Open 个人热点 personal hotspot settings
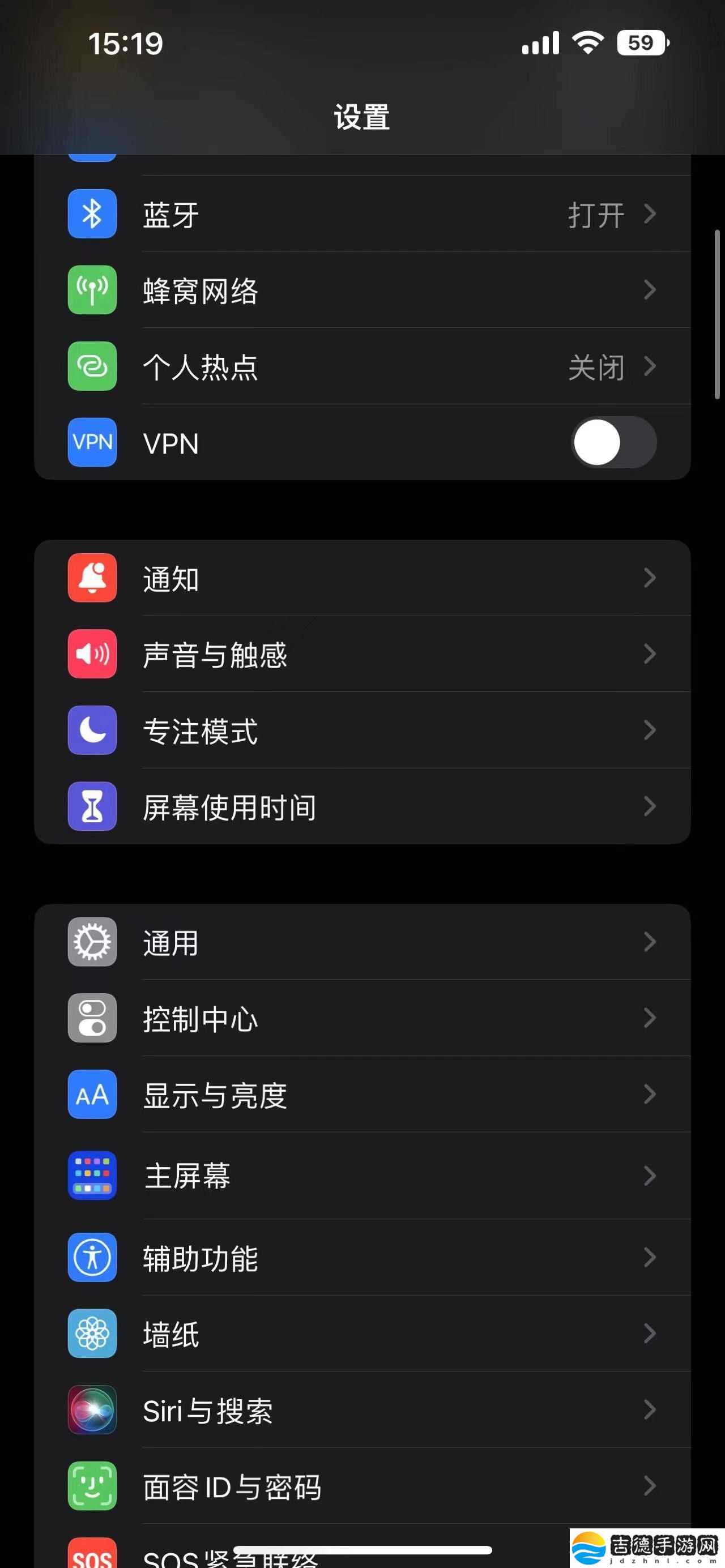 click(362, 366)
